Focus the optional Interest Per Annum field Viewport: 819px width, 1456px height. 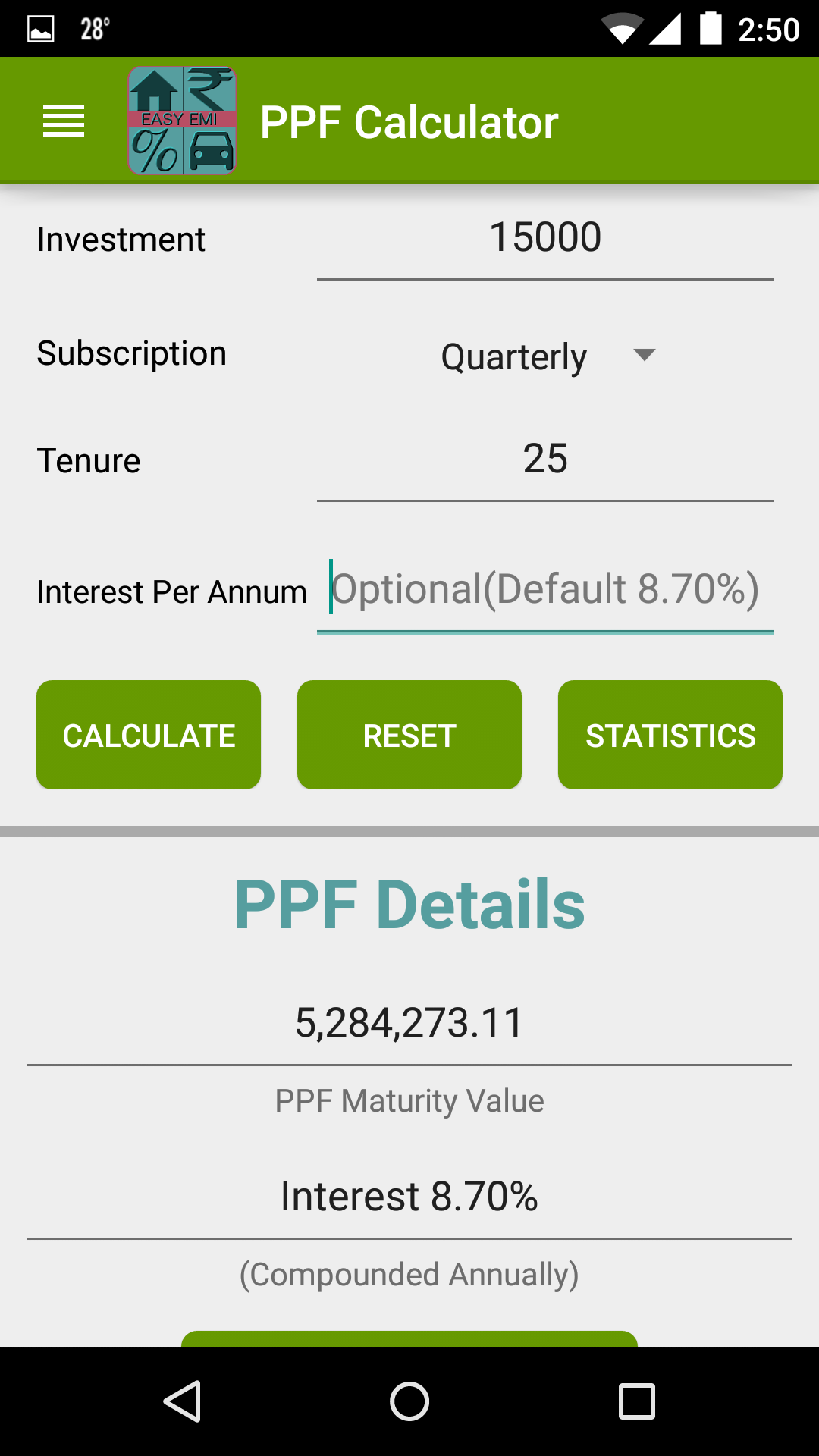[544, 591]
